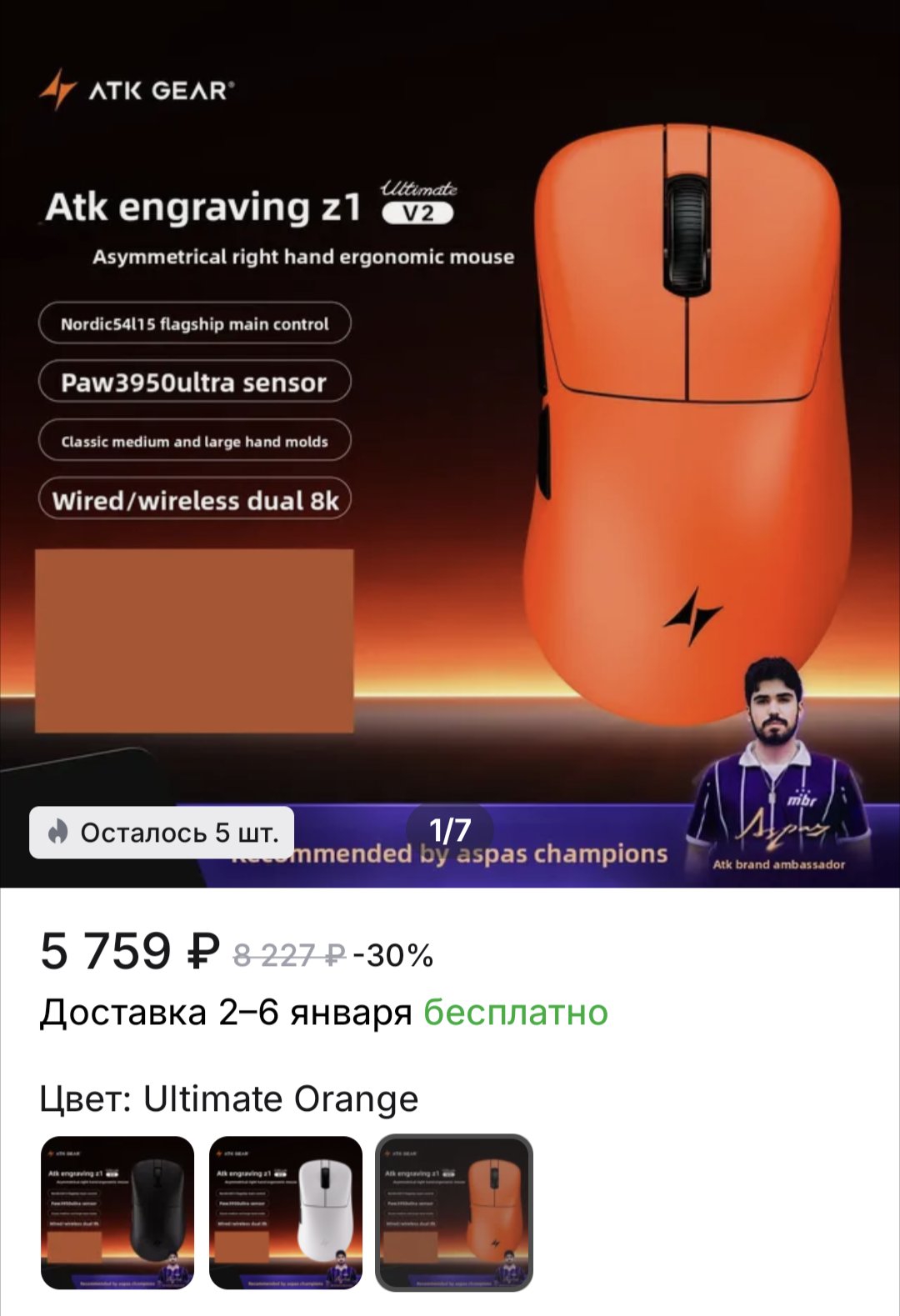Image resolution: width=900 pixels, height=1316 pixels.
Task: Select the black mouse color variant
Action: point(117,1212)
